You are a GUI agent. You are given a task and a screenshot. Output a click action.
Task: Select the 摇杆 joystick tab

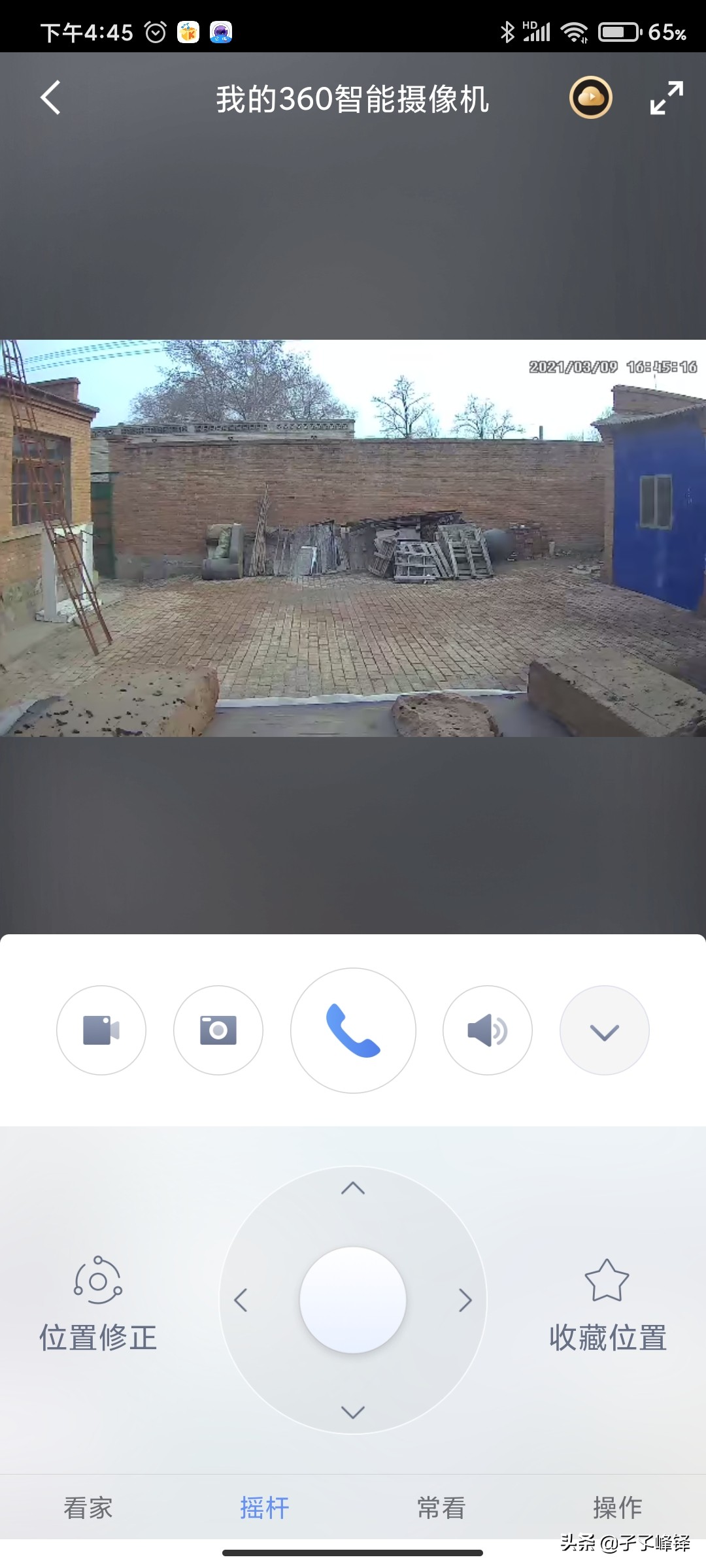coord(265,1508)
